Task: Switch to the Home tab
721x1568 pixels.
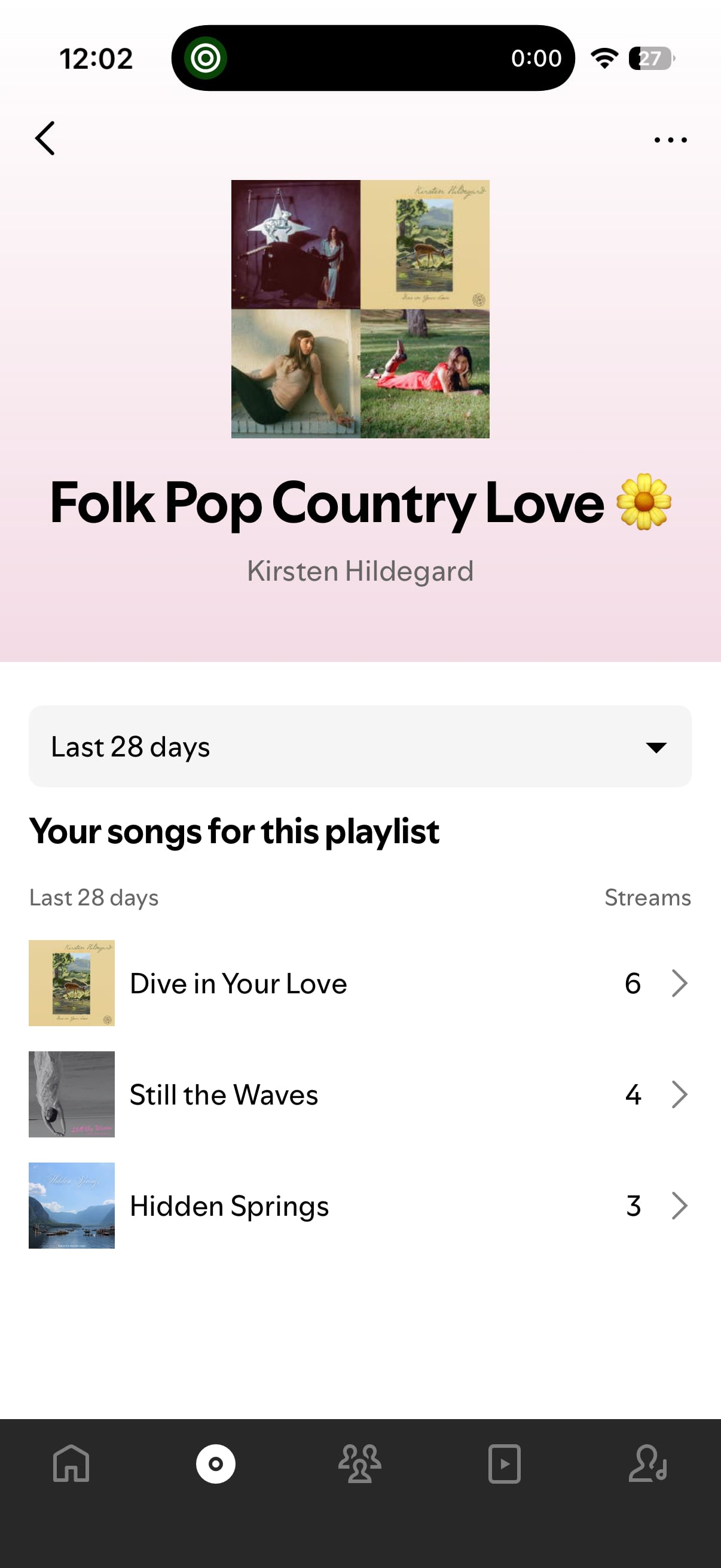Action: tap(71, 1463)
